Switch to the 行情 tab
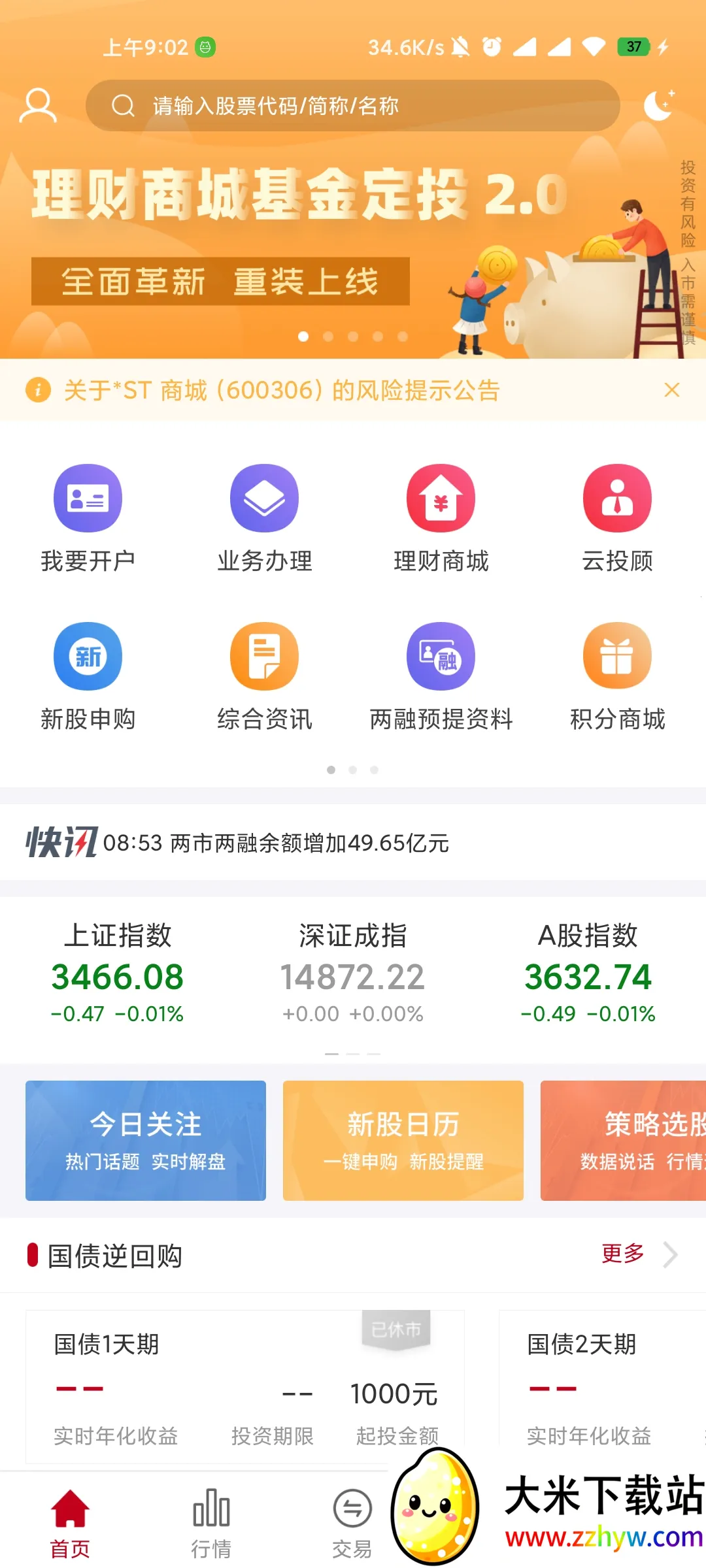706x1568 pixels. 211,1524
